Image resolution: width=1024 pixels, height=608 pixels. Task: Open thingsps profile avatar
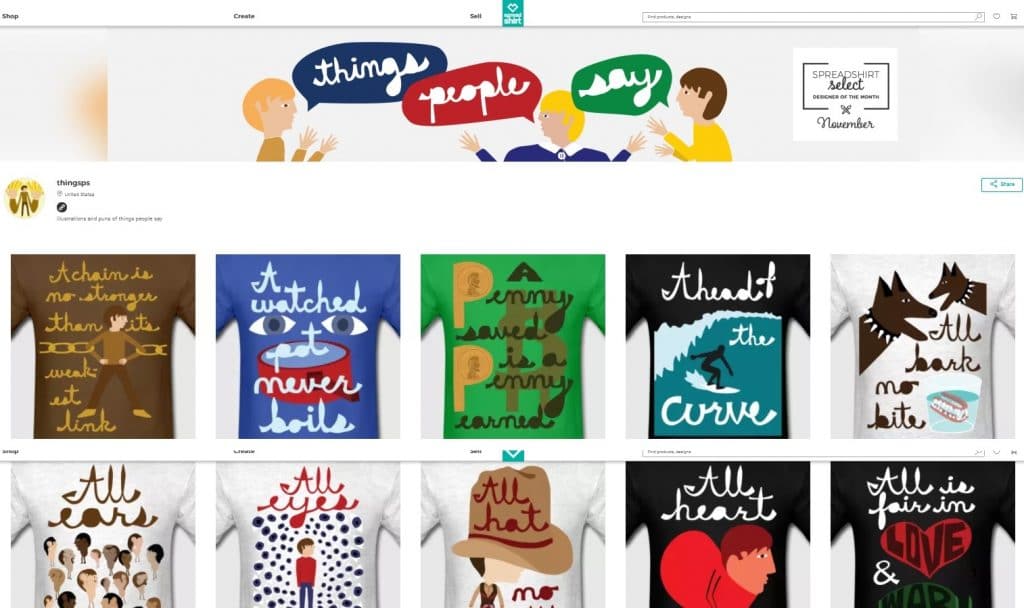(25, 198)
